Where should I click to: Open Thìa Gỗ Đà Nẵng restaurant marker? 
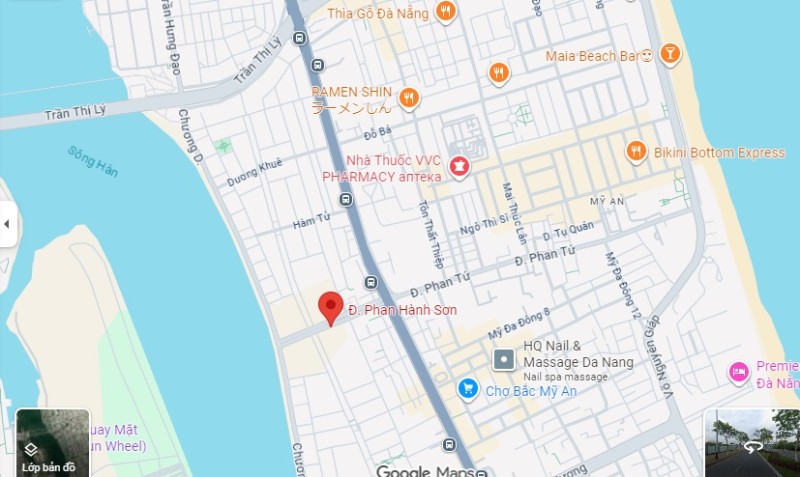446,12
